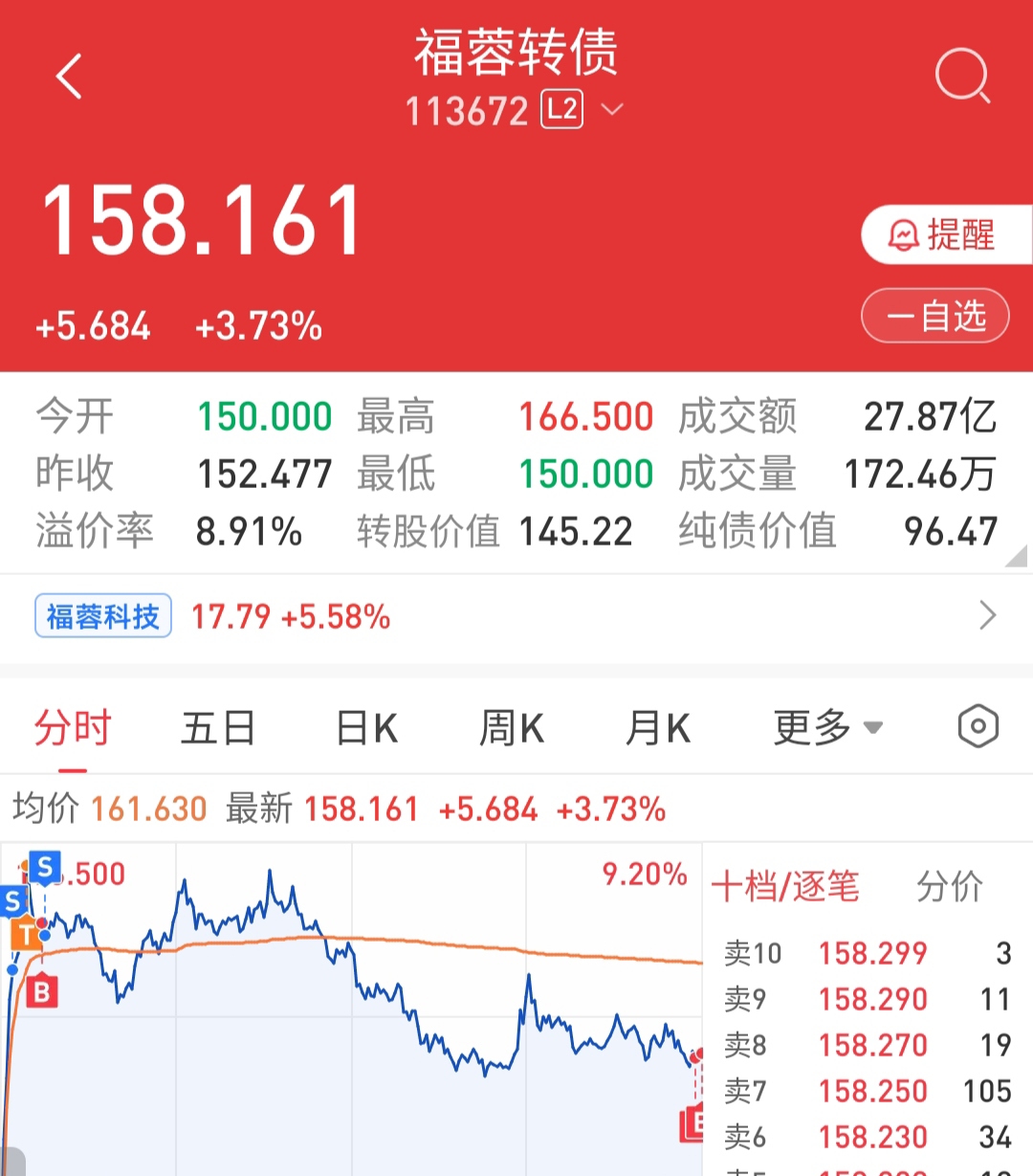Click the L2 badge under 福蓉转债
The height and width of the screenshot is (1176, 1033).
coord(562,109)
